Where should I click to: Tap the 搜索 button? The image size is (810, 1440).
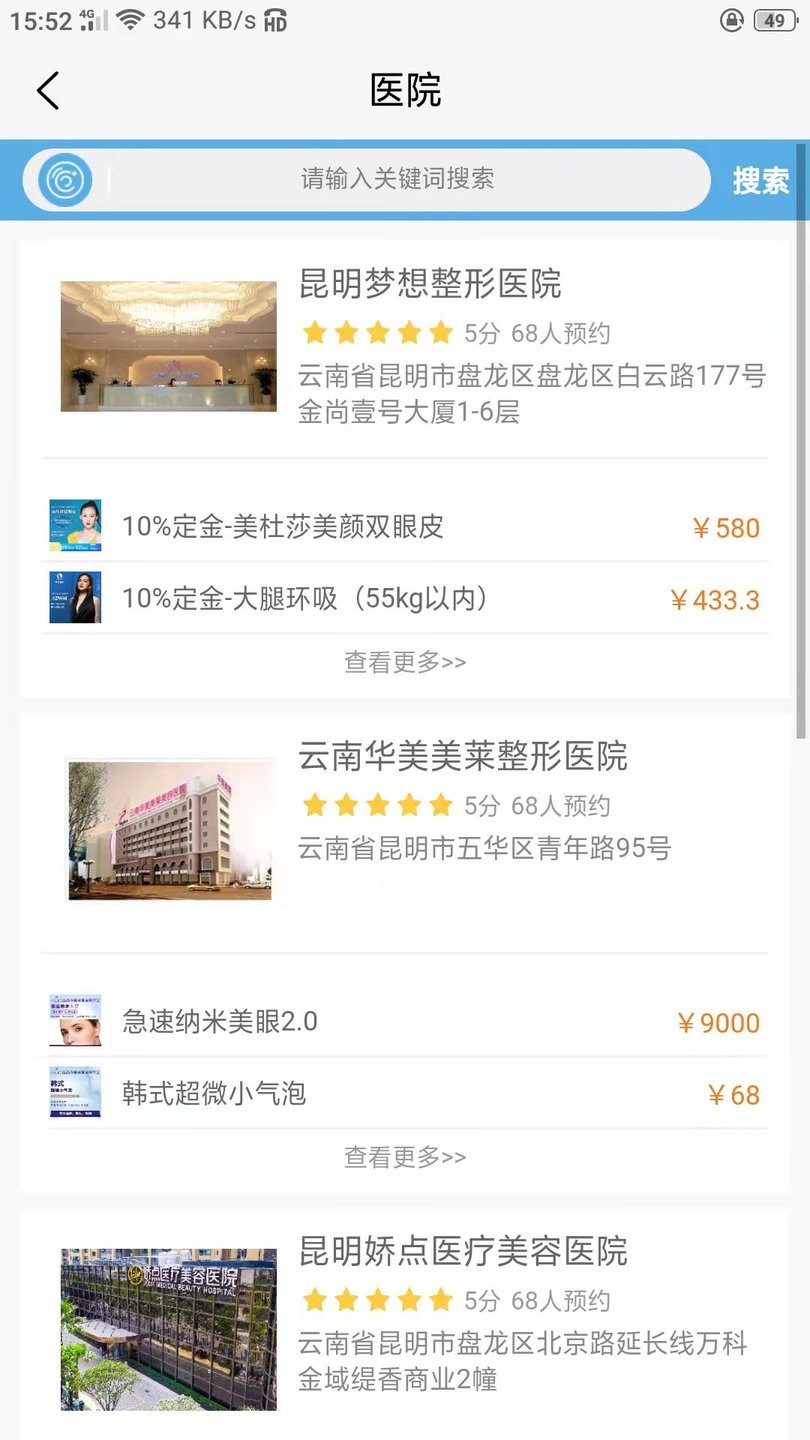pos(760,181)
